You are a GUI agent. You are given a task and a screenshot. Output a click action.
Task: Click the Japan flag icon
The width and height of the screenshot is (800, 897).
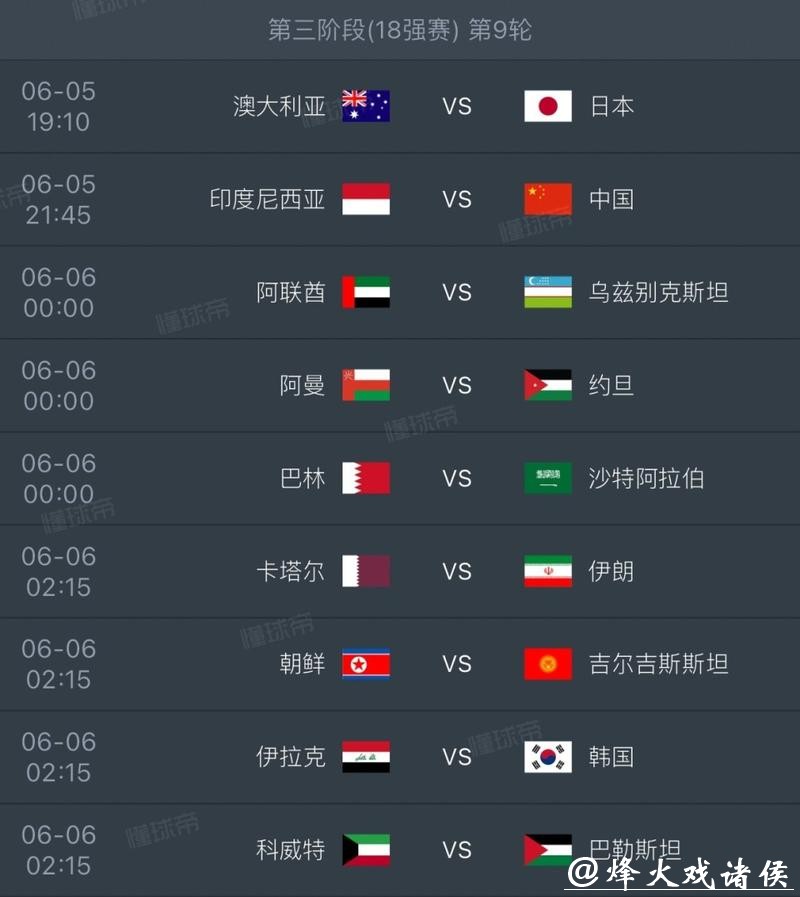click(545, 106)
